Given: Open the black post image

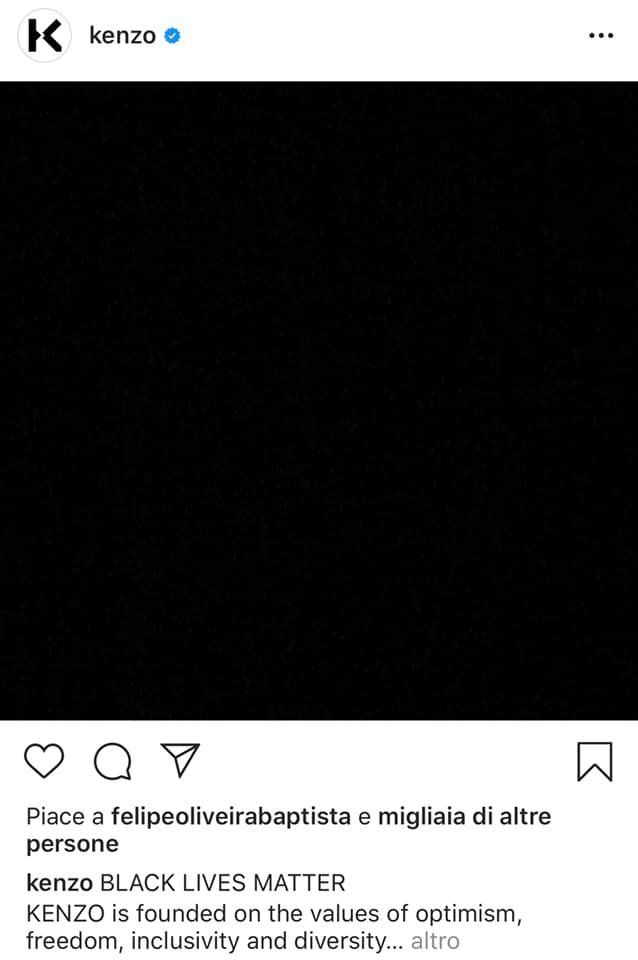Looking at the screenshot, I should 319,400.
